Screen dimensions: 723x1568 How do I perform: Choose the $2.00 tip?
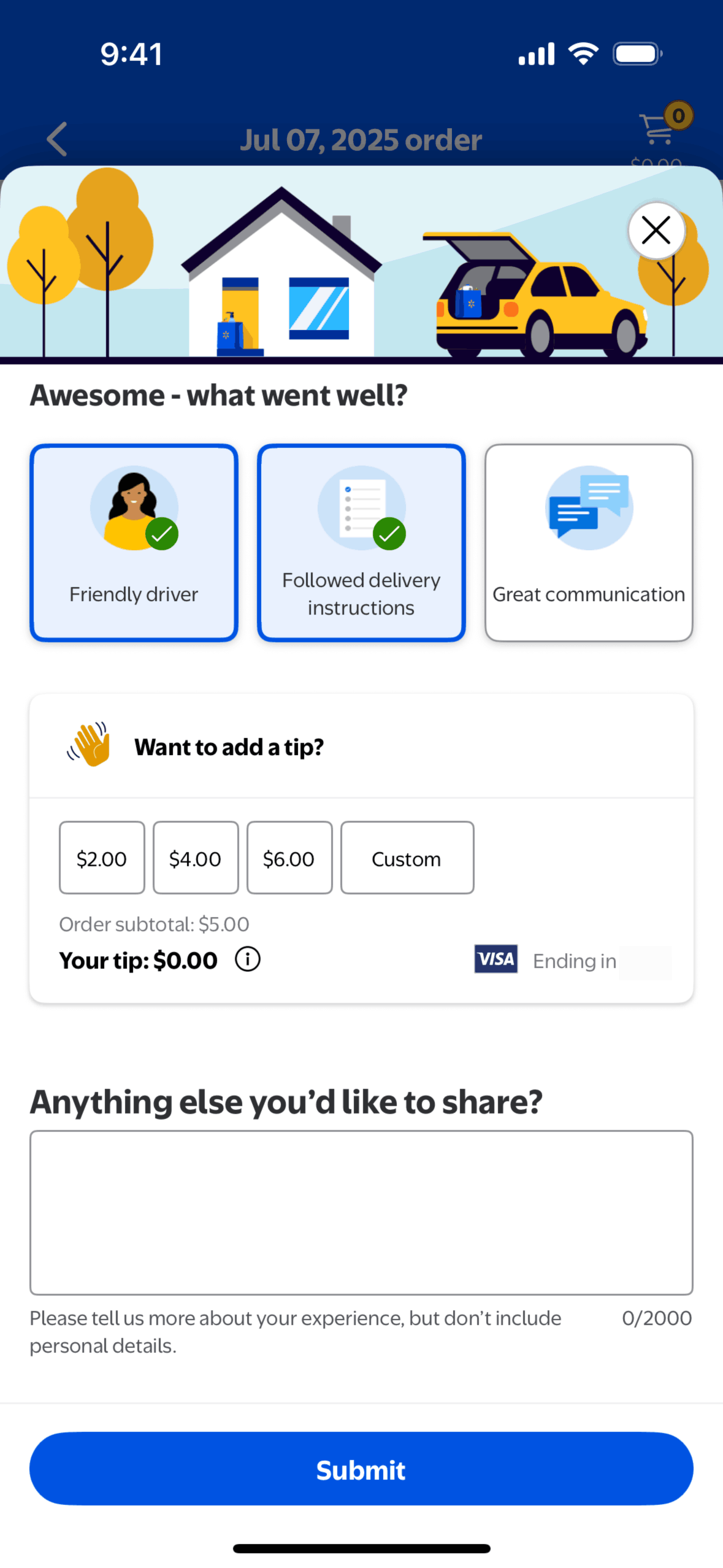coord(102,857)
